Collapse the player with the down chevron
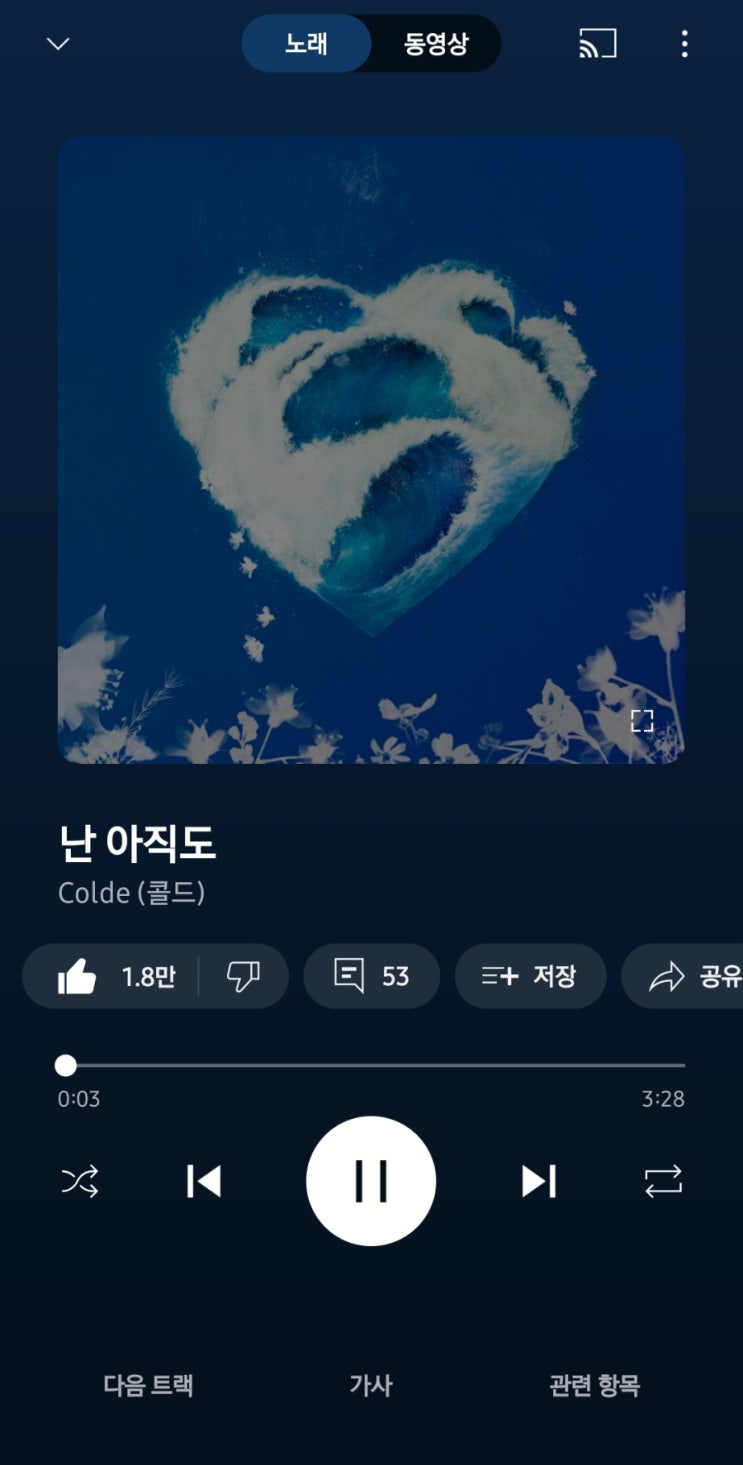The height and width of the screenshot is (1465, 743). point(58,44)
